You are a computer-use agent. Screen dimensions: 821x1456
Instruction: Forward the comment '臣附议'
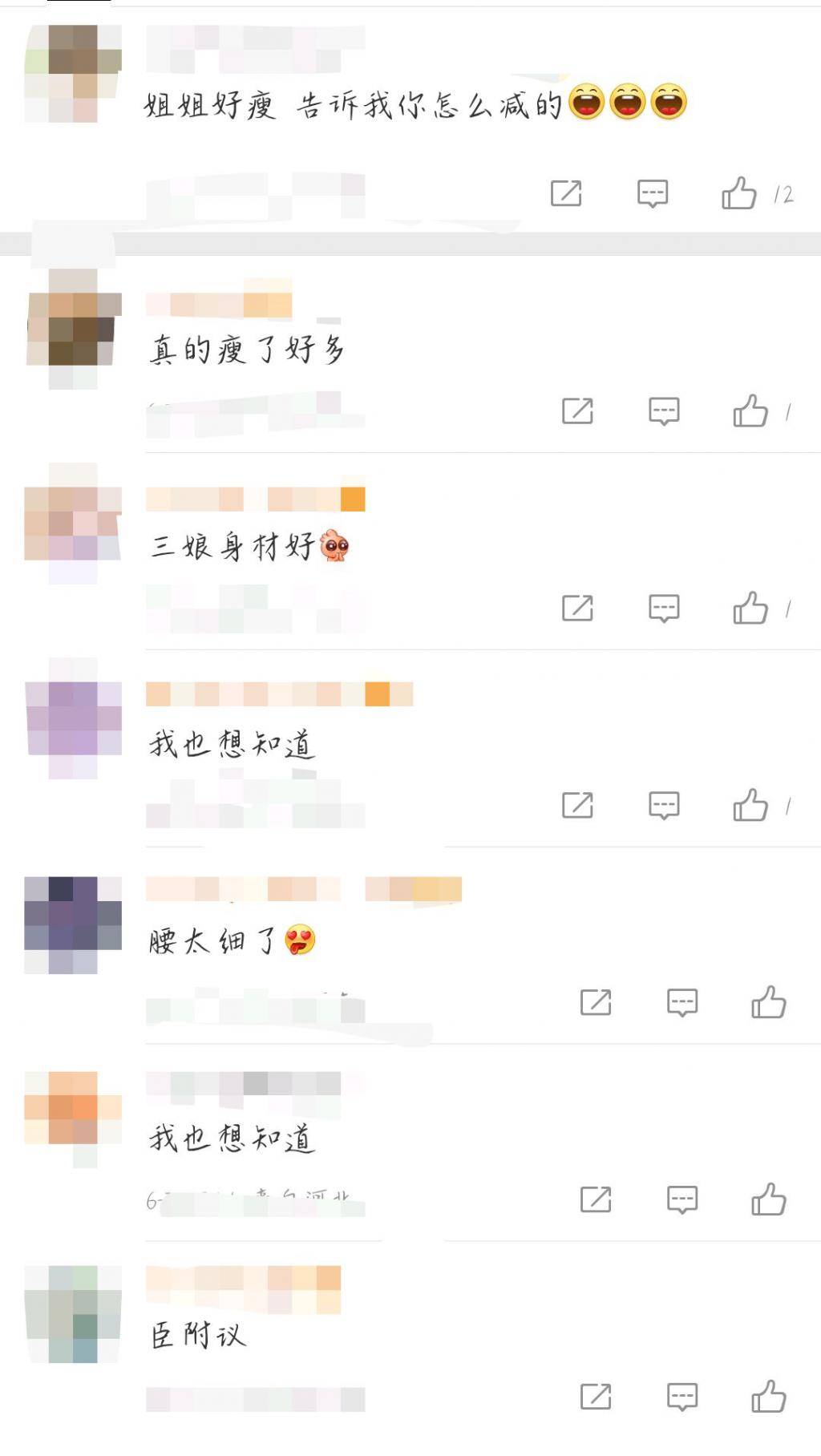point(596,1397)
